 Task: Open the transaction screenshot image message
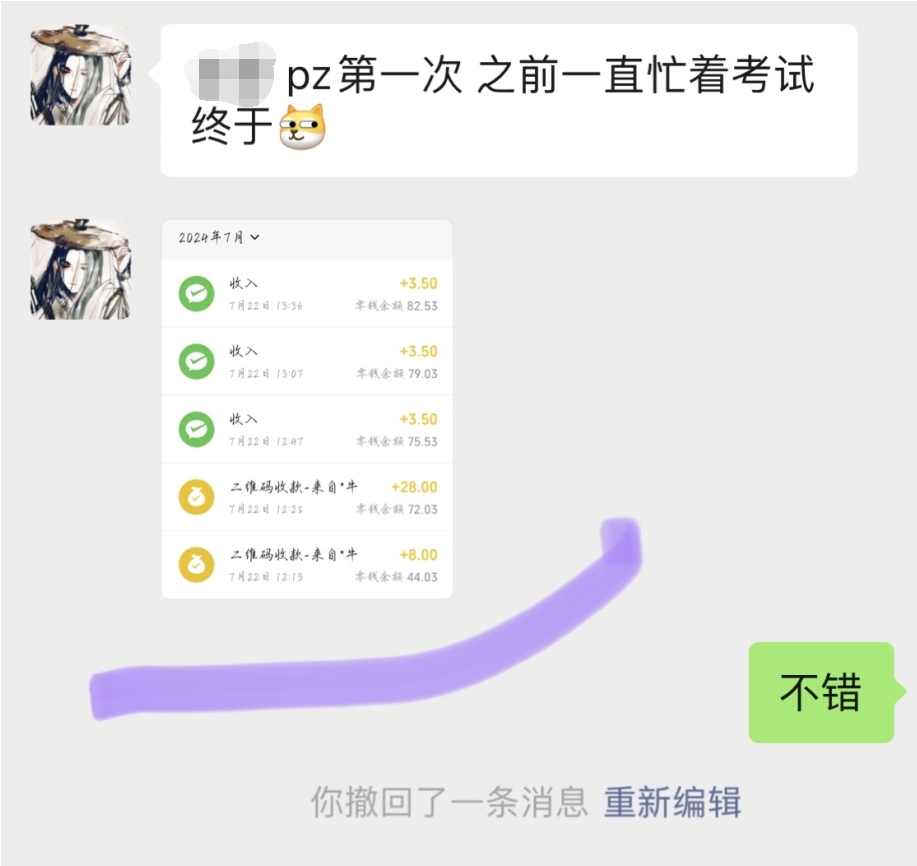(306, 409)
